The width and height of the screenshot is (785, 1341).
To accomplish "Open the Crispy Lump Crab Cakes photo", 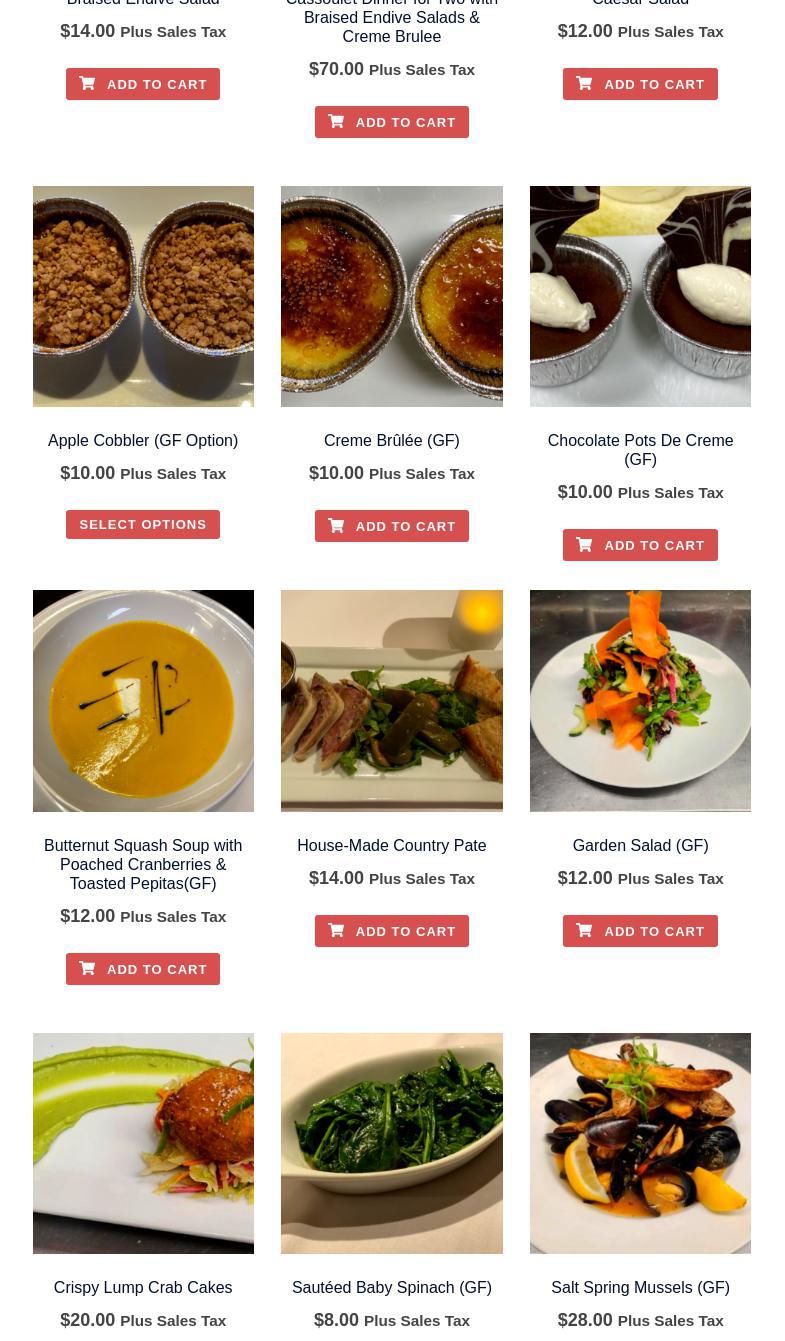I will (143, 1143).
